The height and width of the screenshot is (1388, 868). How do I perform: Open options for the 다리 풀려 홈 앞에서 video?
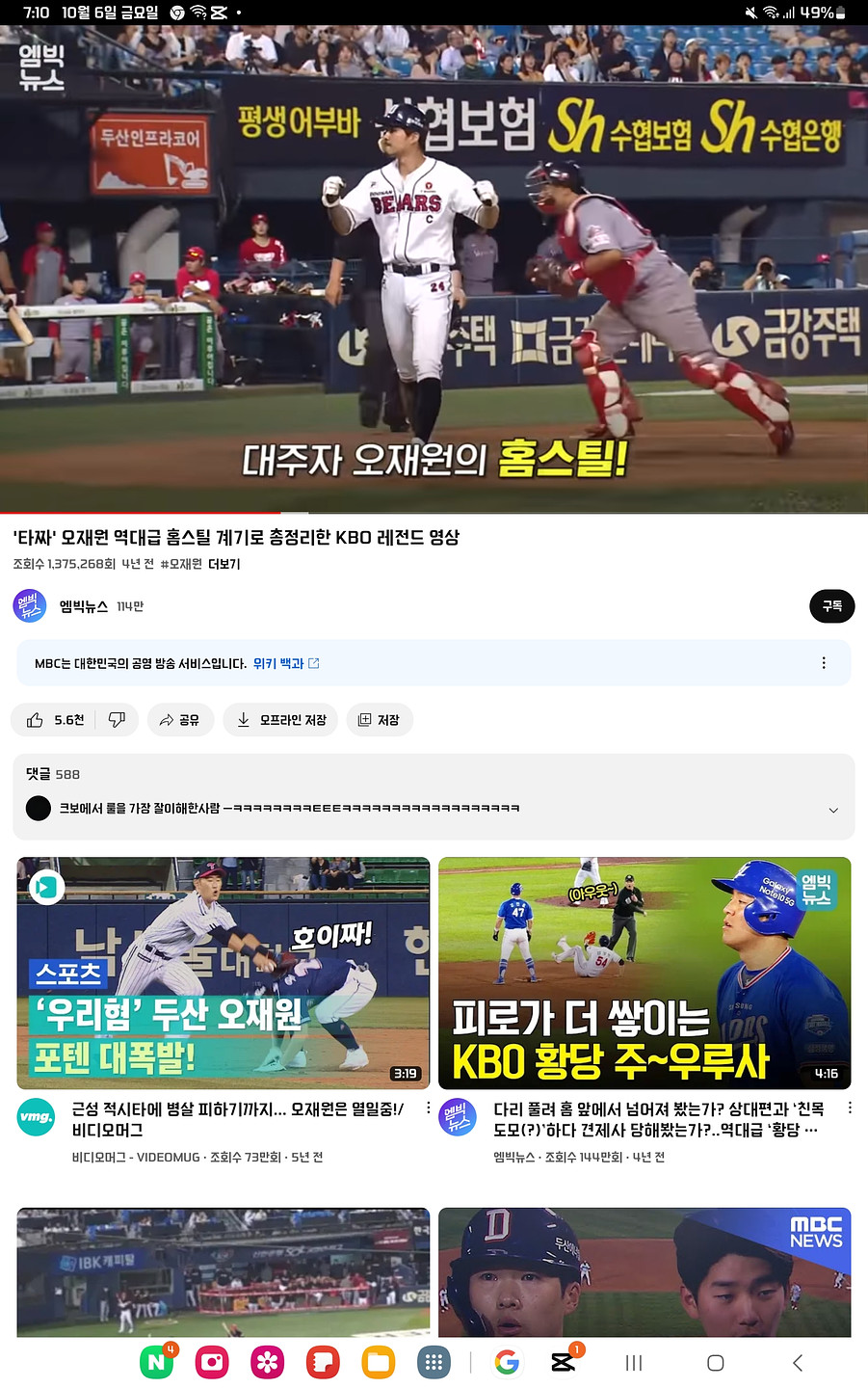[x=849, y=1108]
